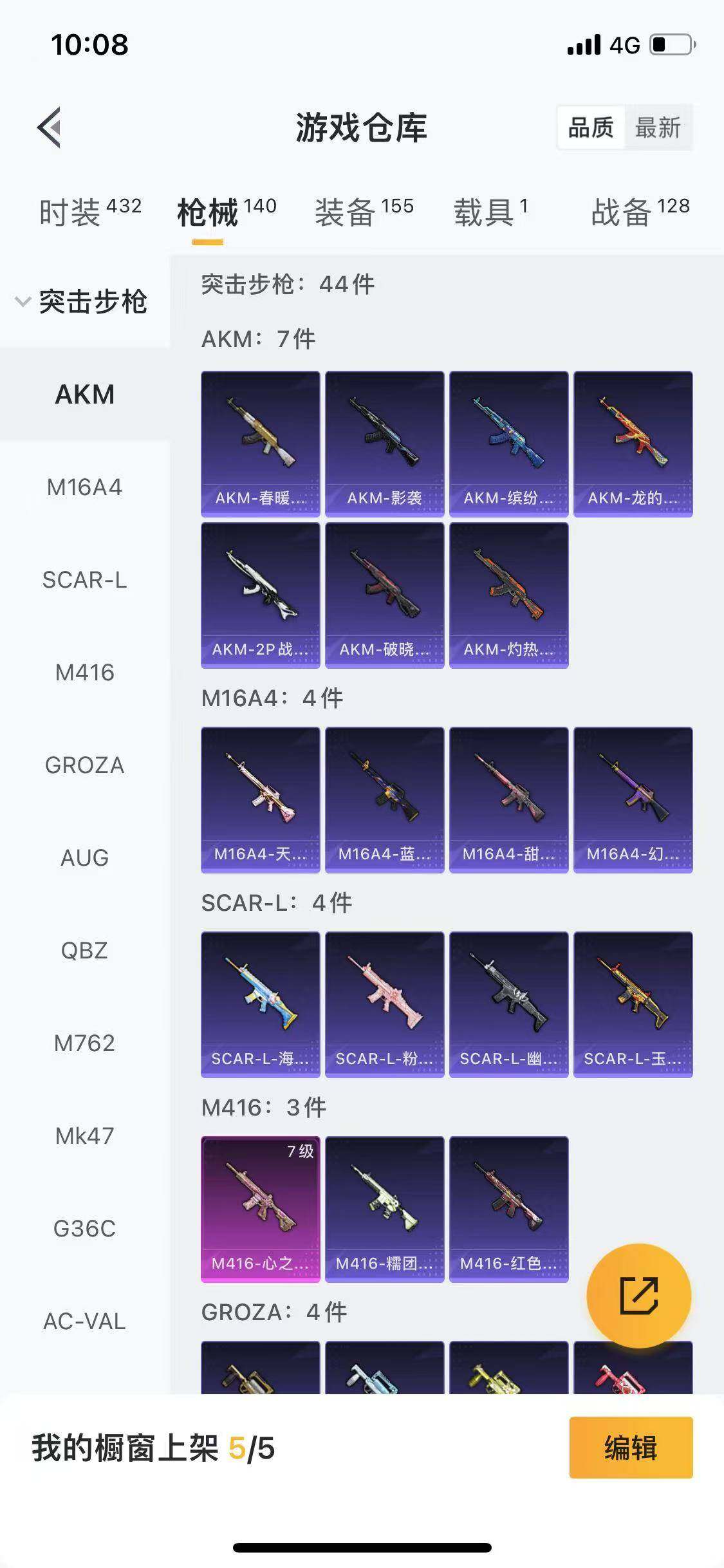View the AKM-2P战 skin
The image size is (724, 1568).
(x=261, y=595)
